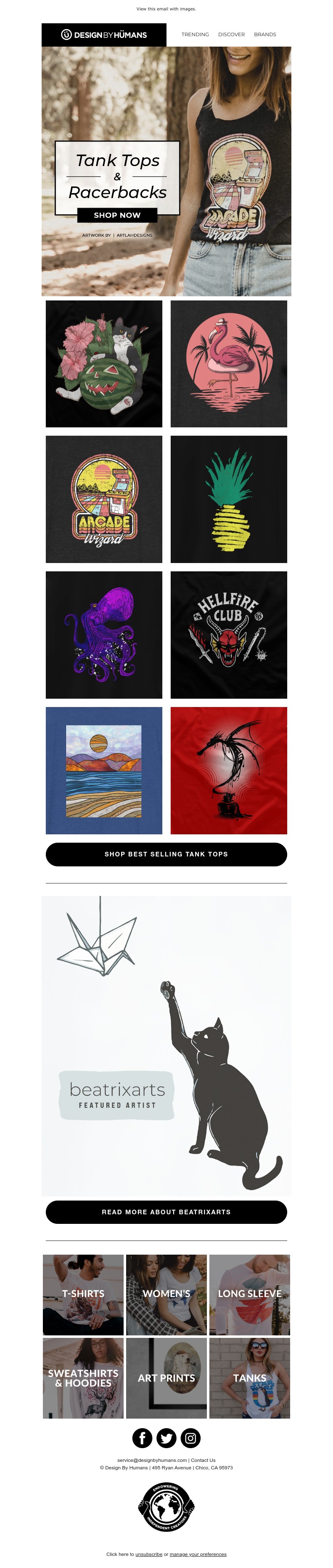Browse the Women's category

(166, 1294)
